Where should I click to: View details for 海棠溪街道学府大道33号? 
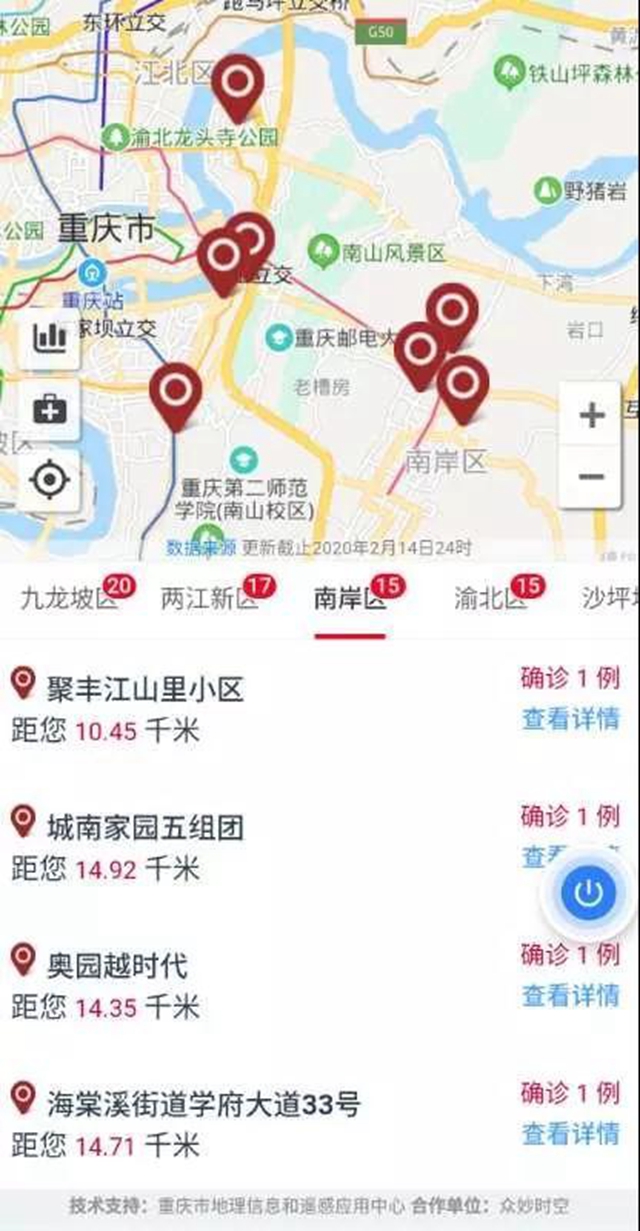point(571,1133)
